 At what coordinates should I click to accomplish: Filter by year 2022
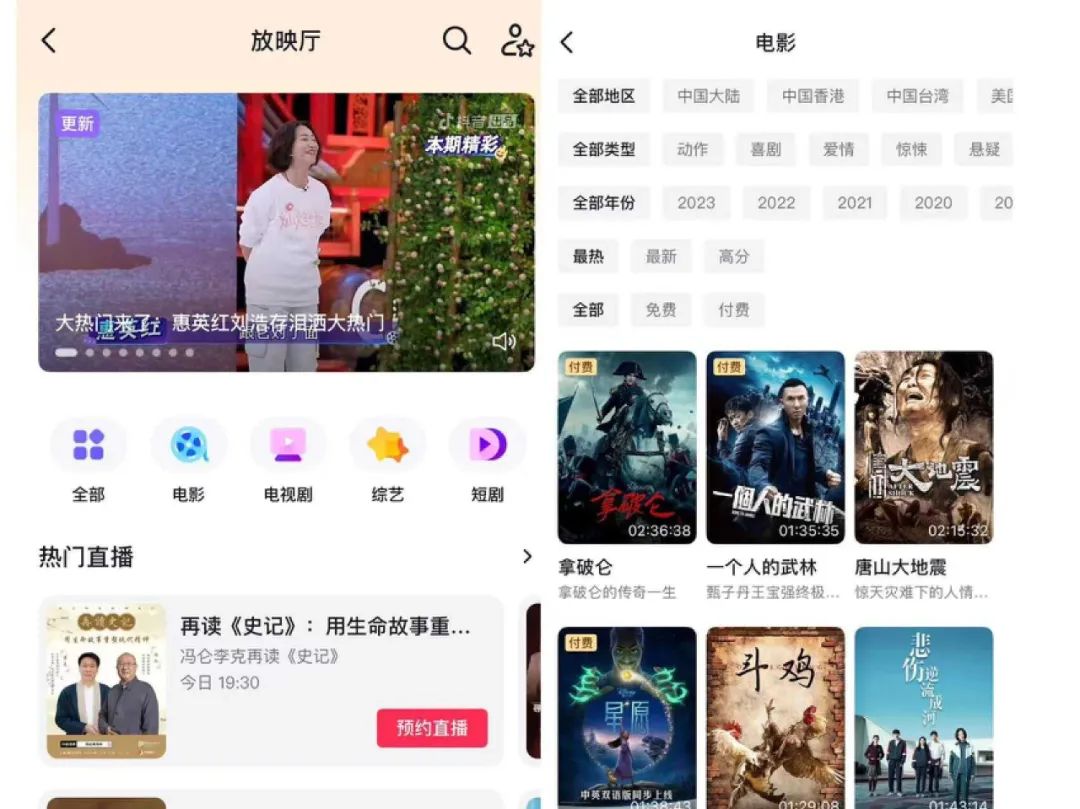[776, 202]
